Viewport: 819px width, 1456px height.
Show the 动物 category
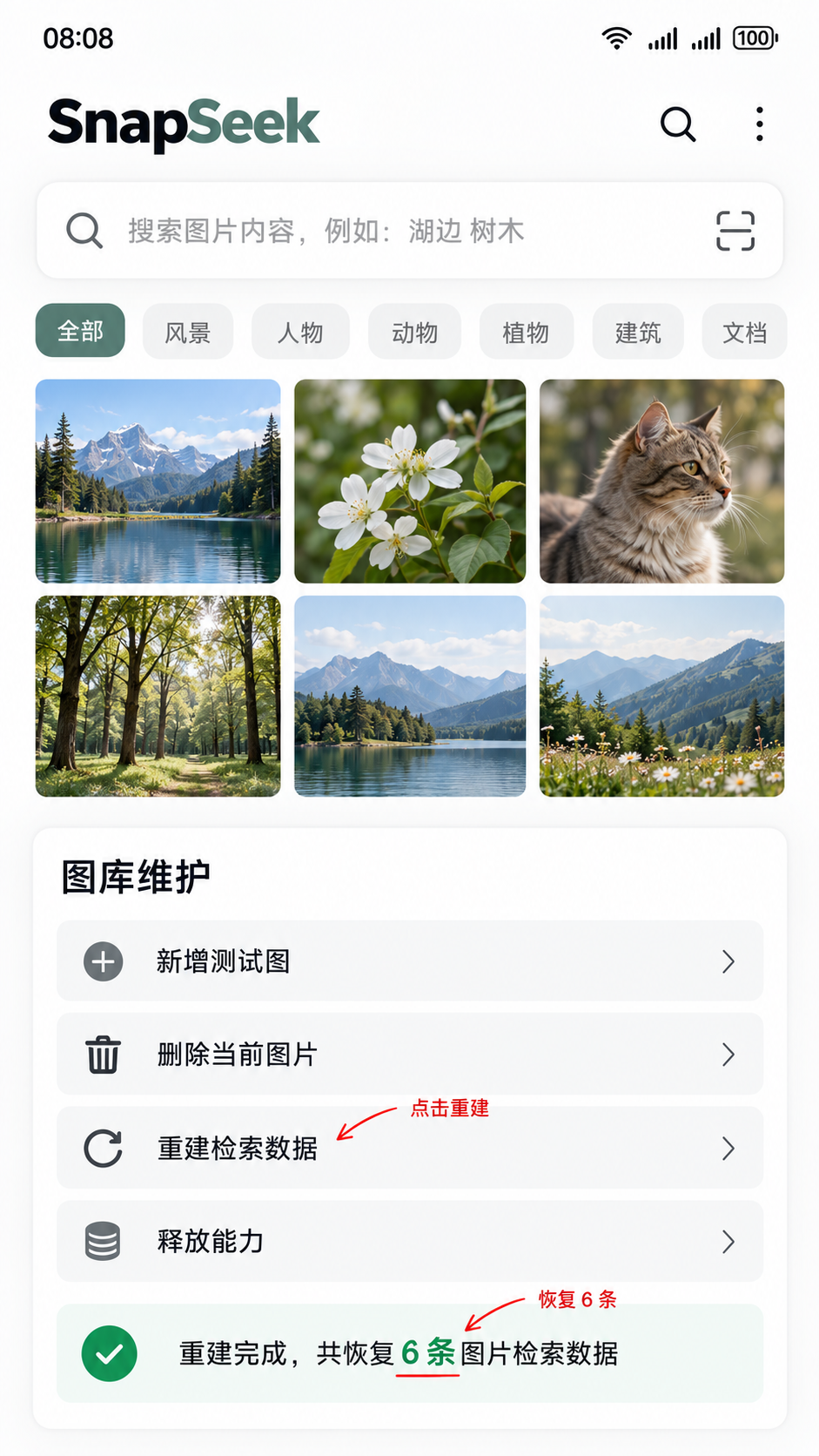(x=414, y=332)
